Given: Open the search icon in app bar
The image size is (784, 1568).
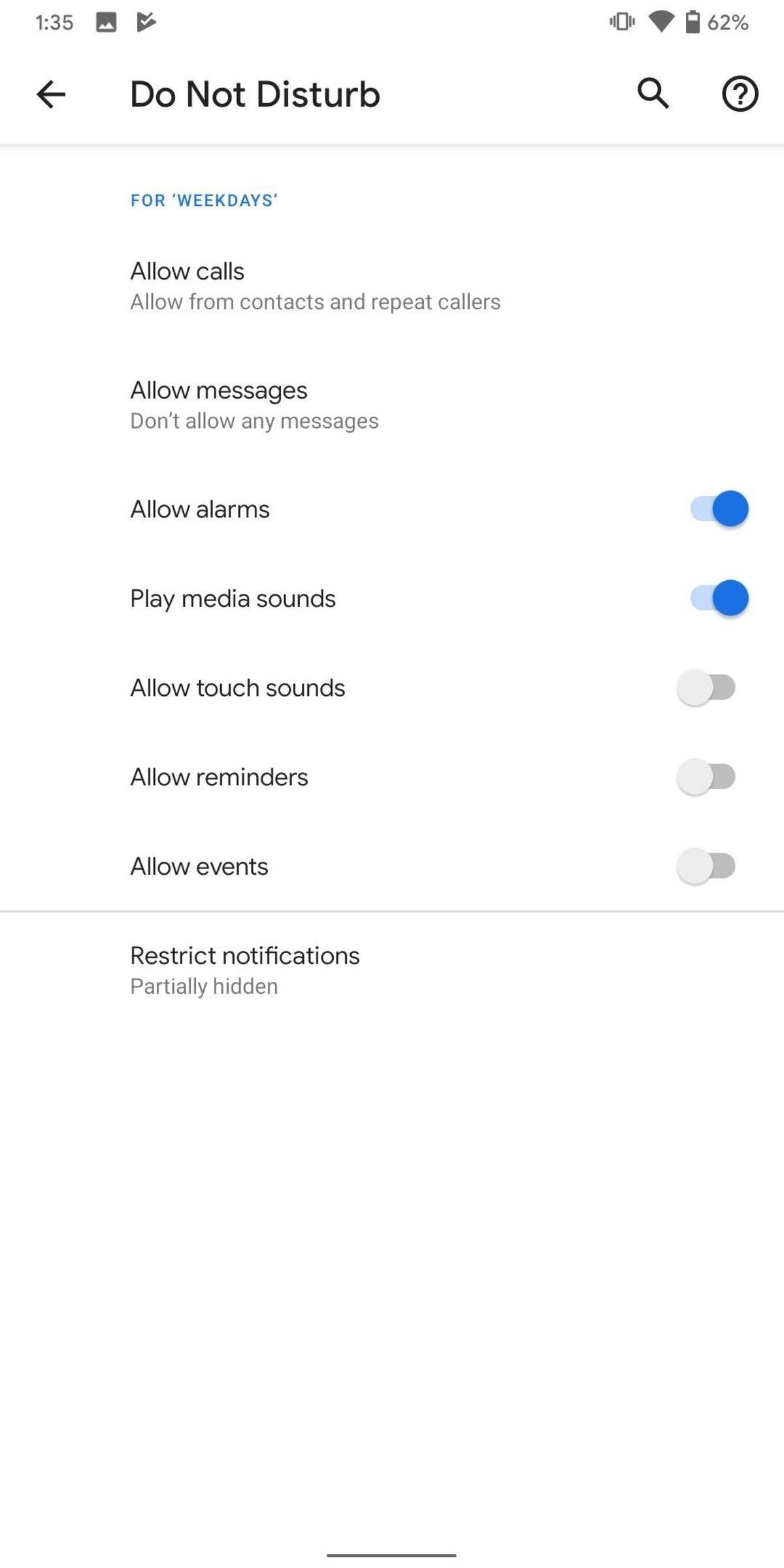Looking at the screenshot, I should [x=653, y=93].
